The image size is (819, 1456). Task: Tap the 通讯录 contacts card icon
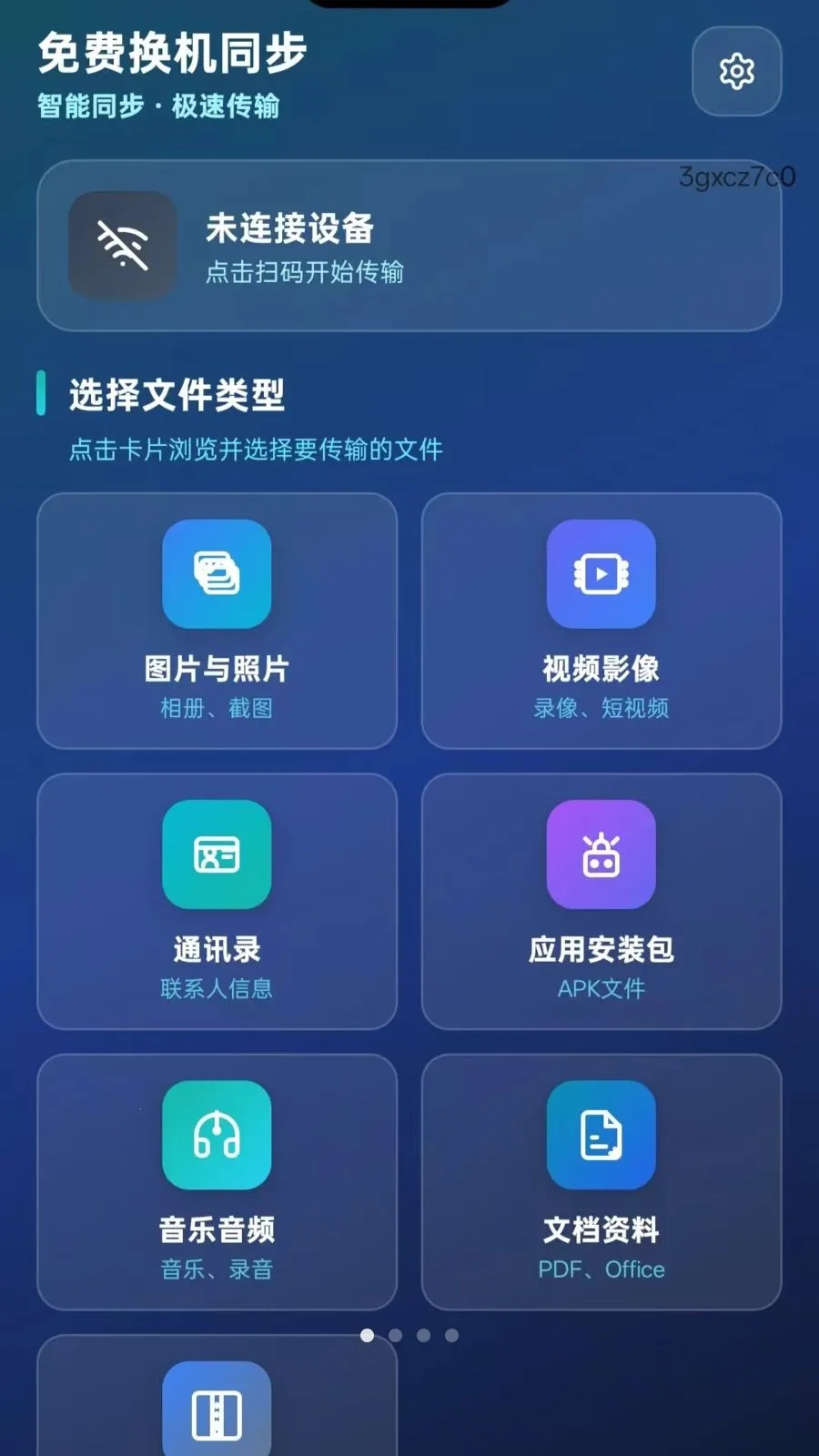coord(217,855)
